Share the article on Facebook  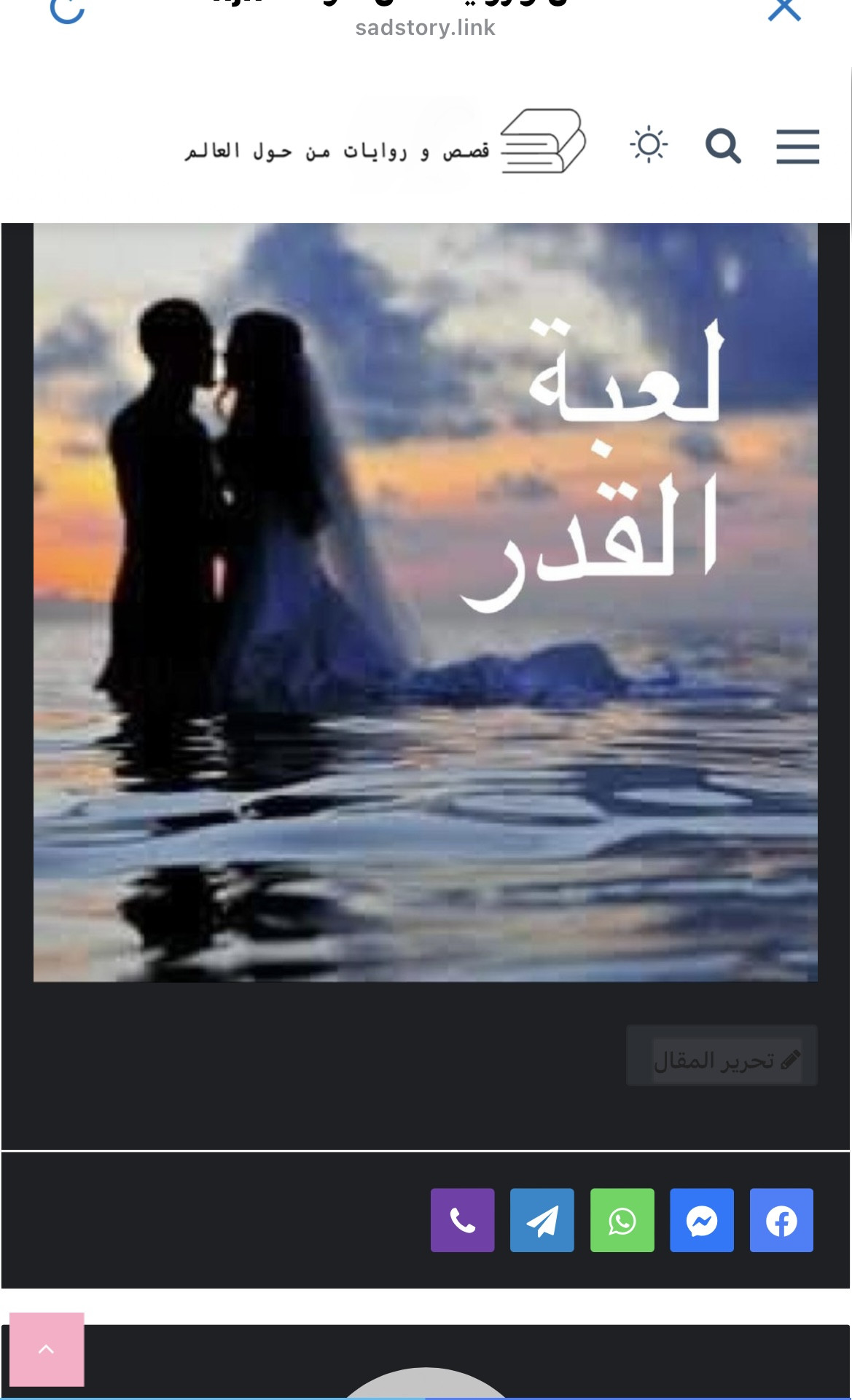781,1220
